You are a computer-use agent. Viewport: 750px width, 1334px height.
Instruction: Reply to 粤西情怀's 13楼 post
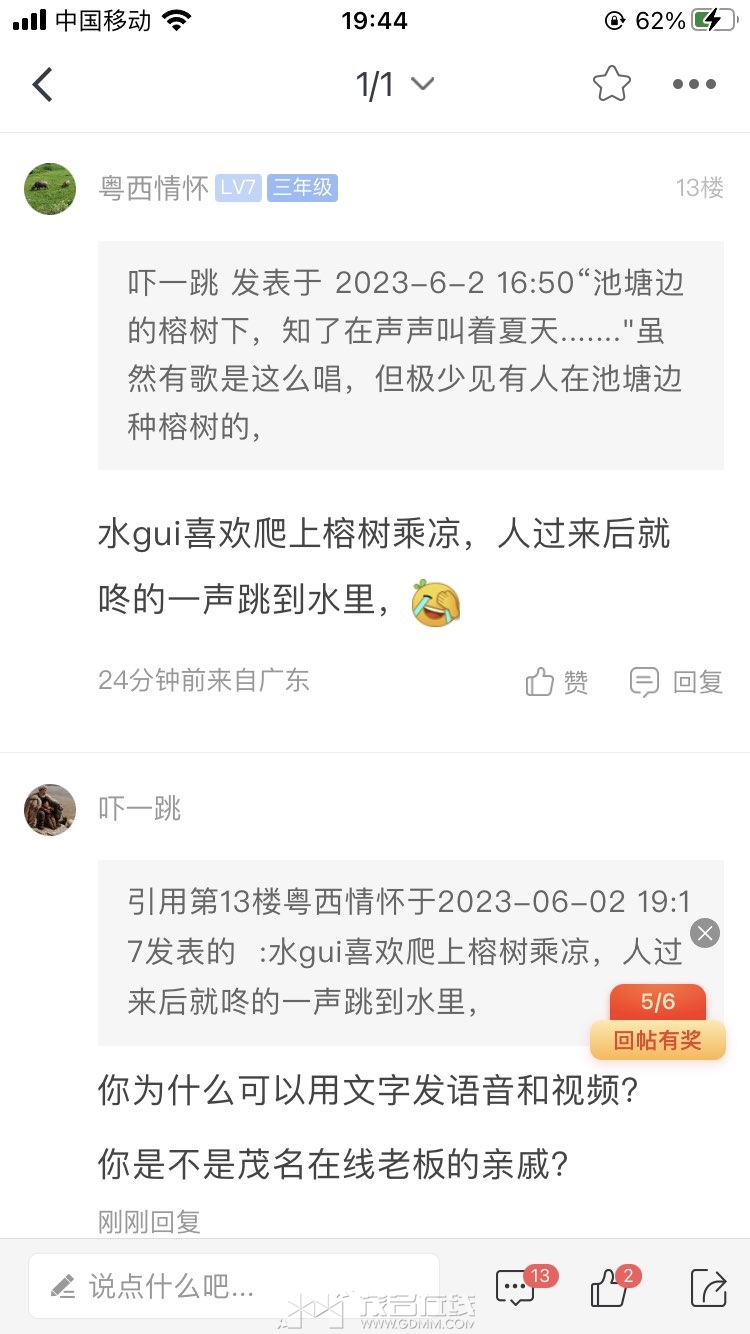(676, 682)
